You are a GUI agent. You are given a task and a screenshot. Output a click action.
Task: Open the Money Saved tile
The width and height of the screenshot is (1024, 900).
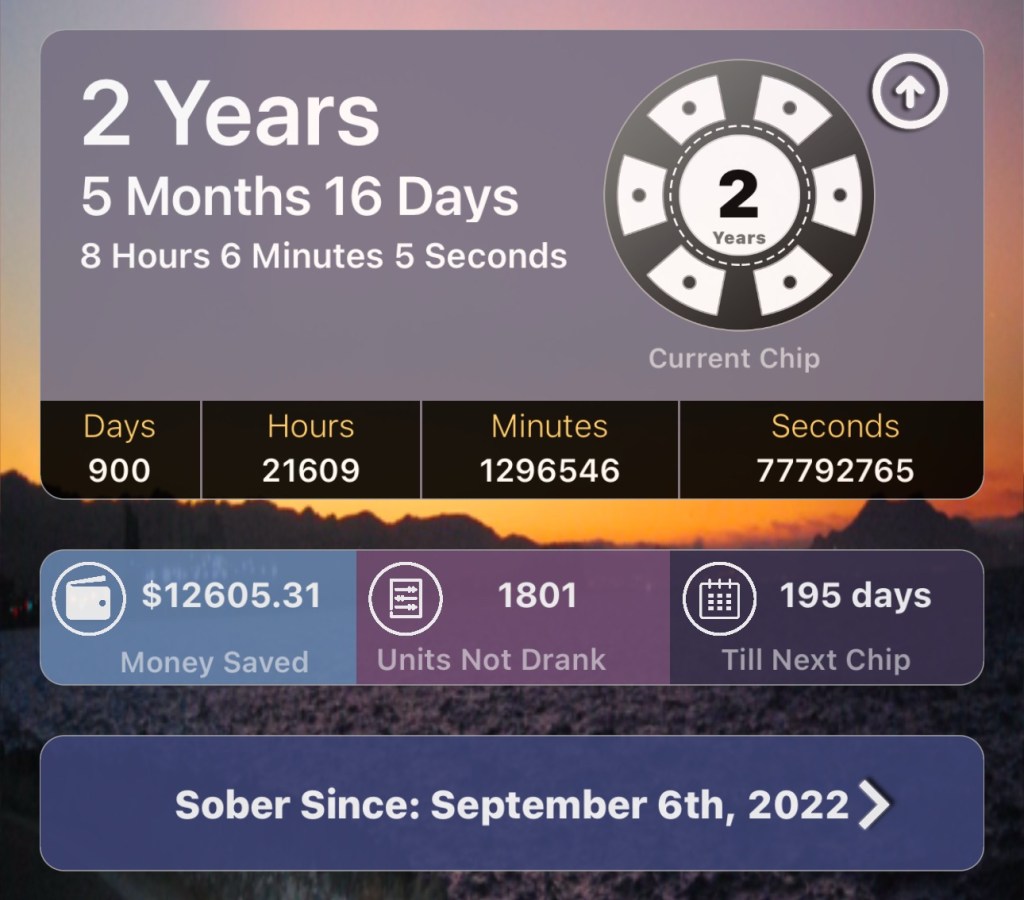click(x=198, y=617)
